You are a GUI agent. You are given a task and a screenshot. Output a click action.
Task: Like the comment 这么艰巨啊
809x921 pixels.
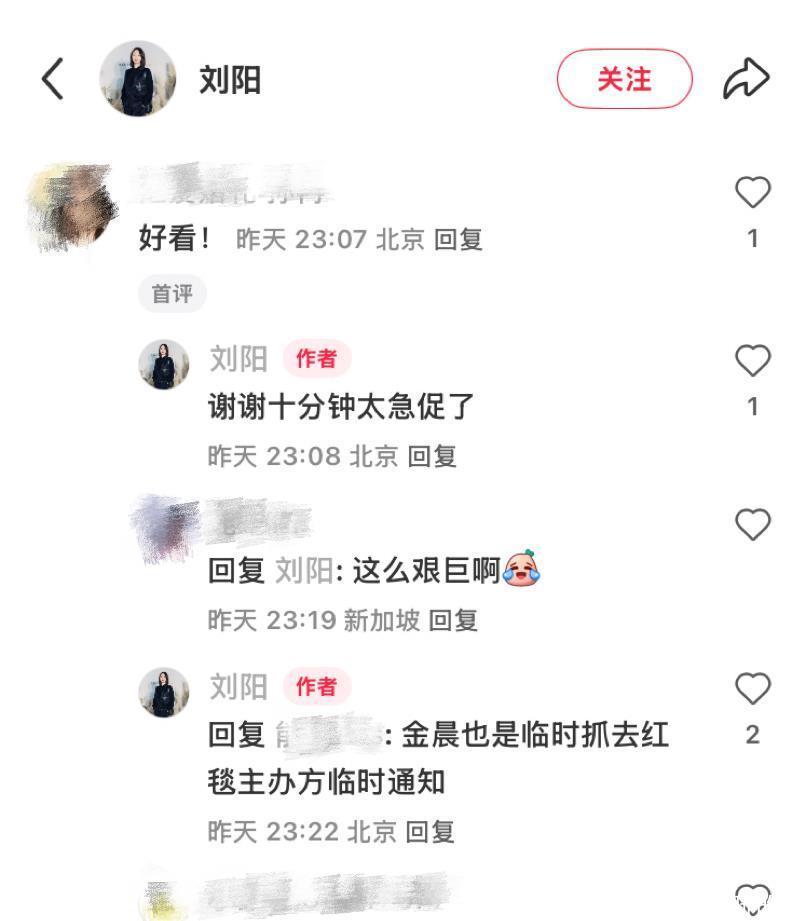pos(752,525)
